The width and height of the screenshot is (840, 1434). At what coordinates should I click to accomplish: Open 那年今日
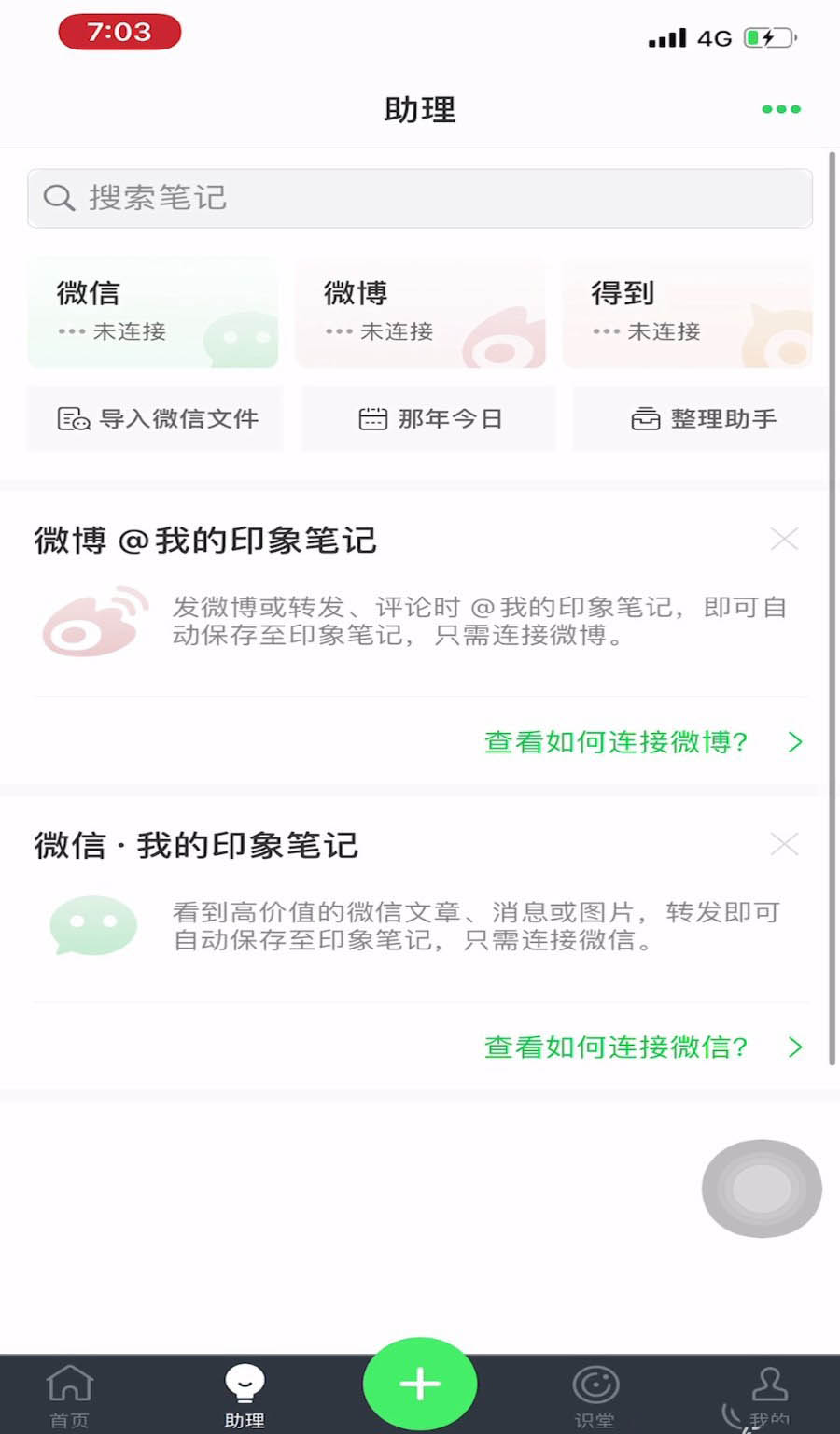click(x=429, y=419)
